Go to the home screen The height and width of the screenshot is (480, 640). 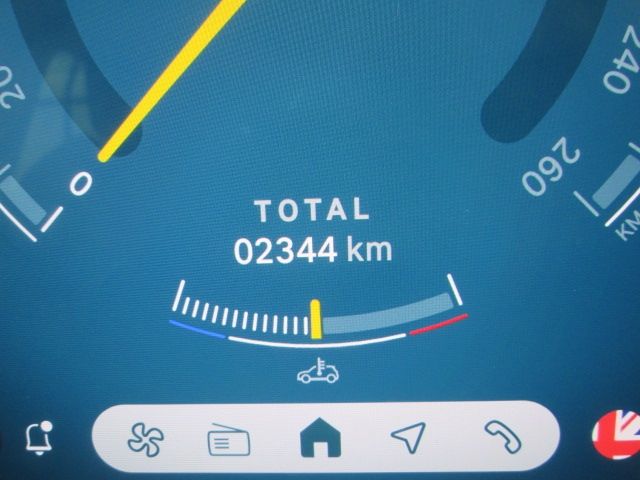coord(320,437)
